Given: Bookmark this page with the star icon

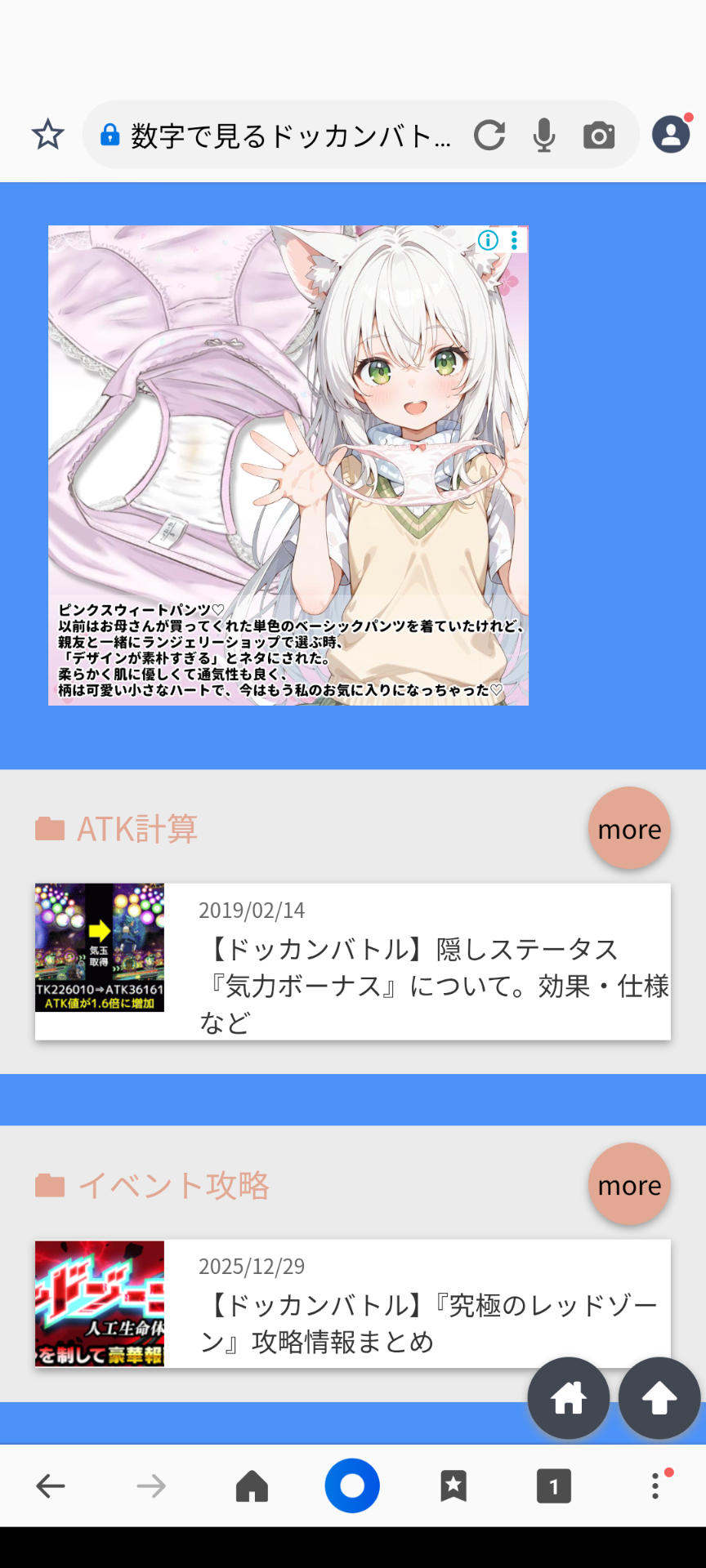Looking at the screenshot, I should coord(48,135).
